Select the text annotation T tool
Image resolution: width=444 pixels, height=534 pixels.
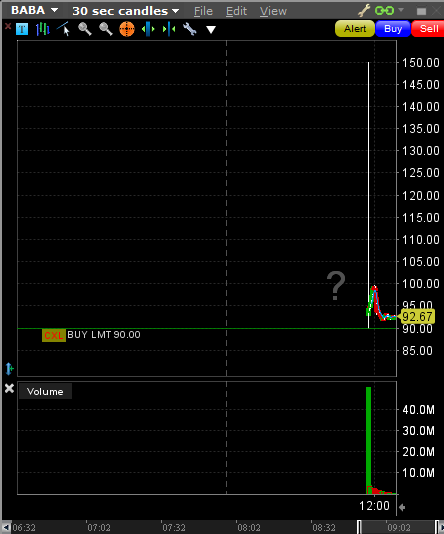pos(22,29)
